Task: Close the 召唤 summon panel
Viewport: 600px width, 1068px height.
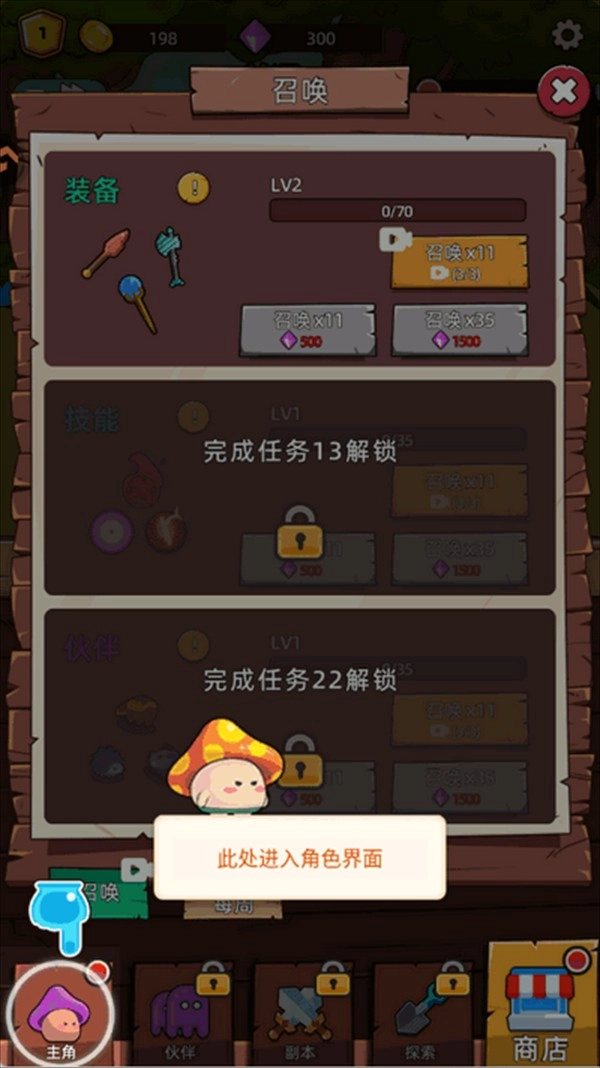Action: pos(563,93)
